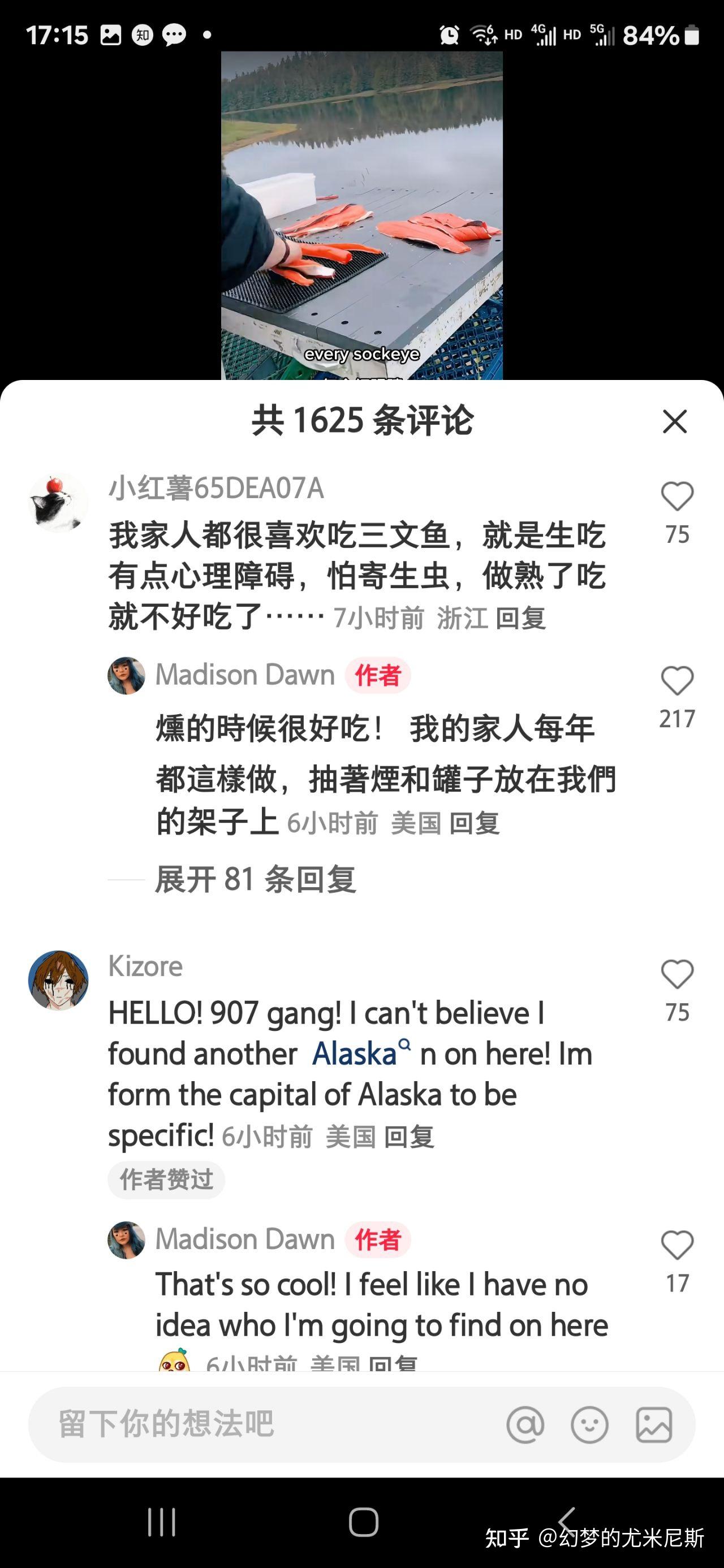Viewport: 724px width, 1568px height.
Task: Reply to 小红薯65DEA07A's comment
Action: click(520, 619)
